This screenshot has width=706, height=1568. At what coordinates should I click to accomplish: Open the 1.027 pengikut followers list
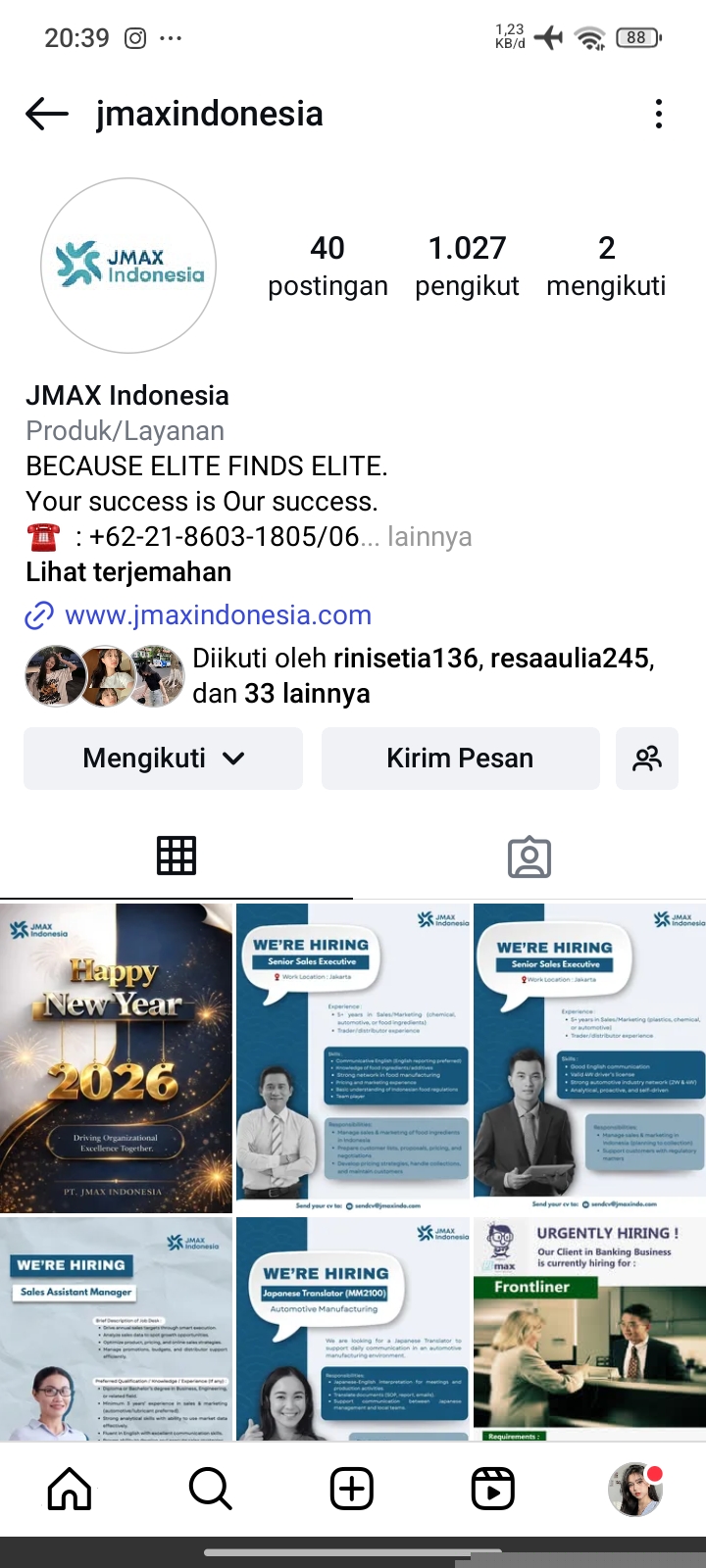467,266
